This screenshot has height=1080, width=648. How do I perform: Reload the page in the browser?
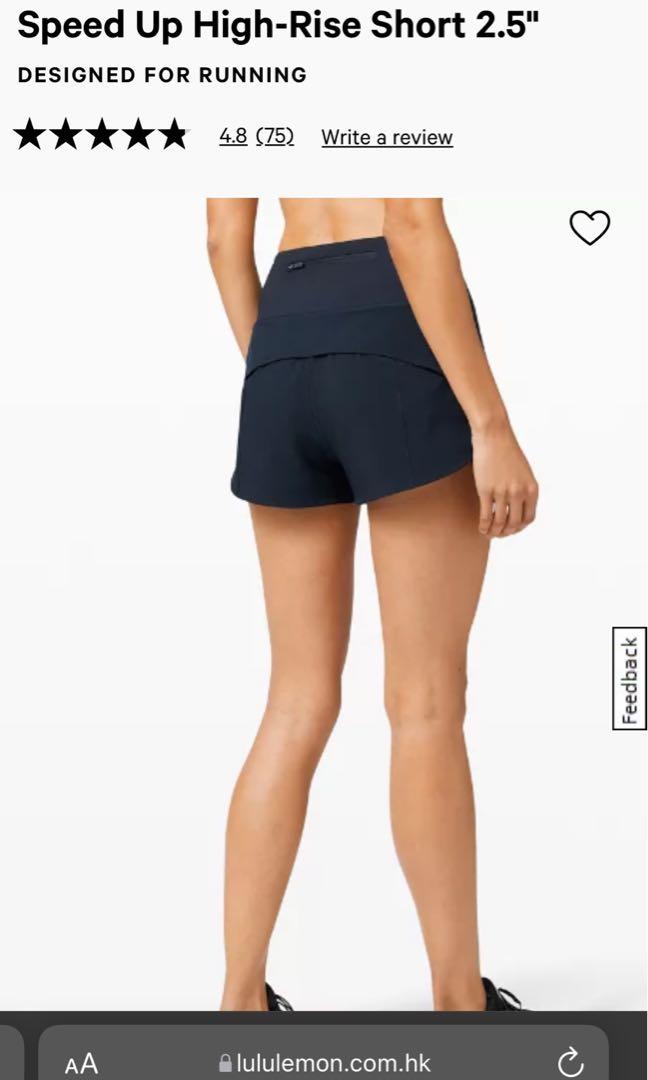click(570, 1061)
